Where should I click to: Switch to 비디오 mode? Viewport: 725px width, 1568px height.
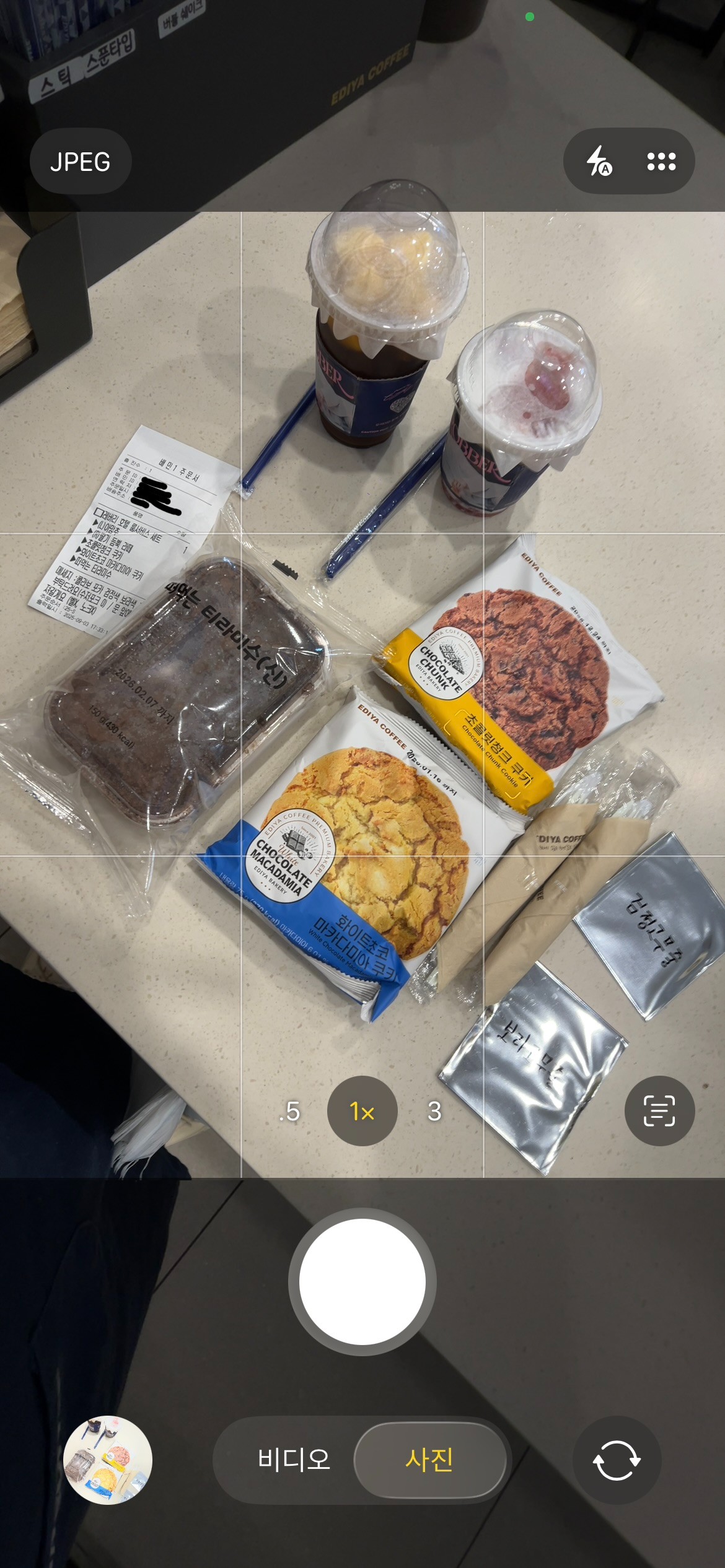(x=294, y=1460)
